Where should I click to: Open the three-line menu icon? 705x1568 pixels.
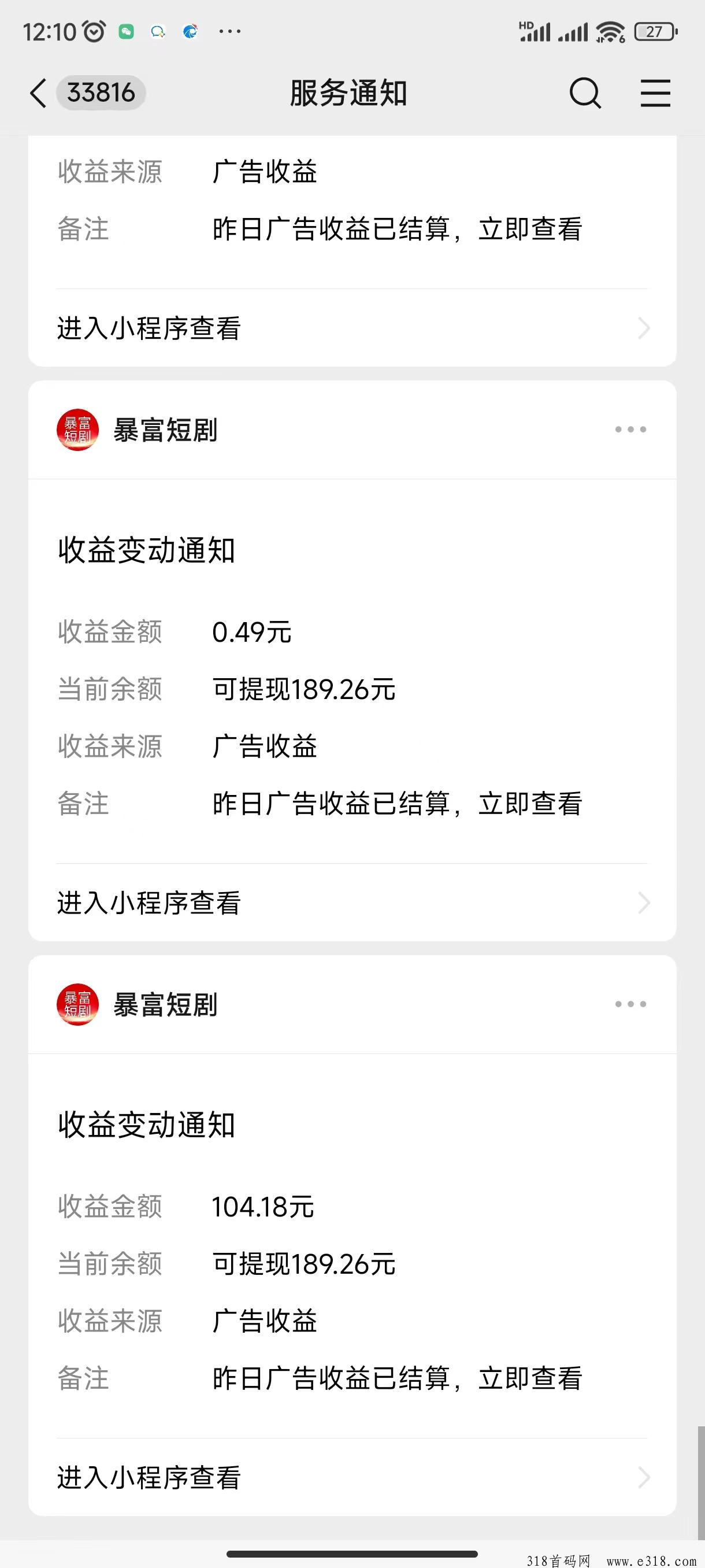(x=655, y=93)
